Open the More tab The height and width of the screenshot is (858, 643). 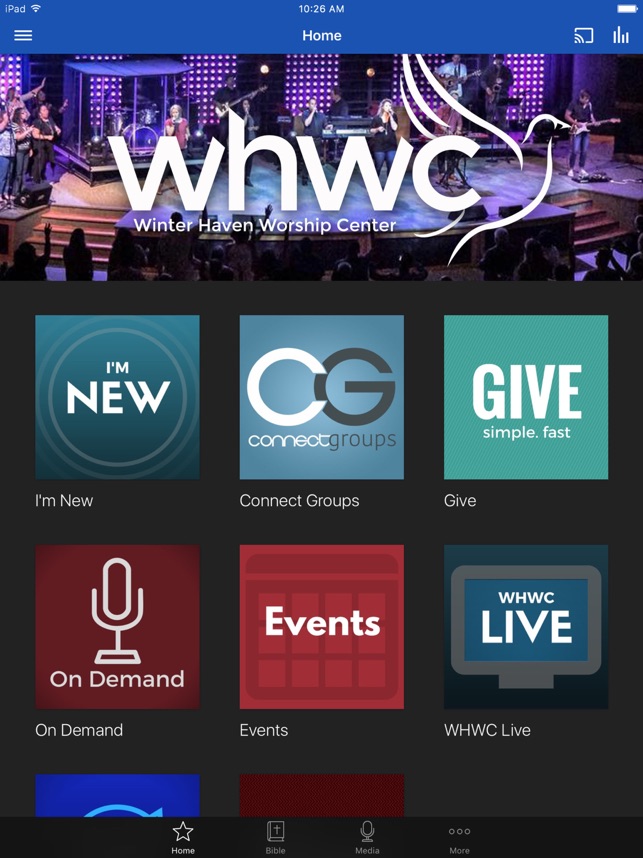459,838
